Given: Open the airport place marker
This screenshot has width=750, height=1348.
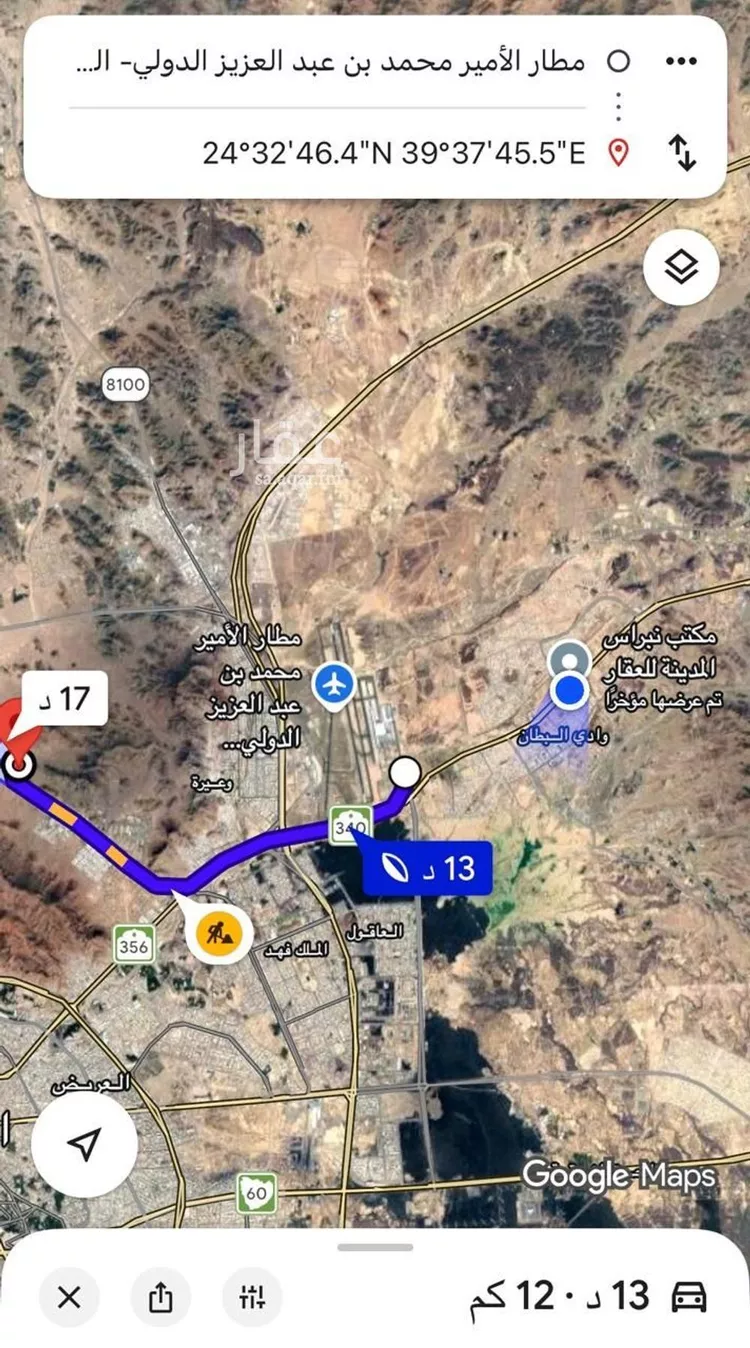Looking at the screenshot, I should pyautogui.click(x=334, y=685).
